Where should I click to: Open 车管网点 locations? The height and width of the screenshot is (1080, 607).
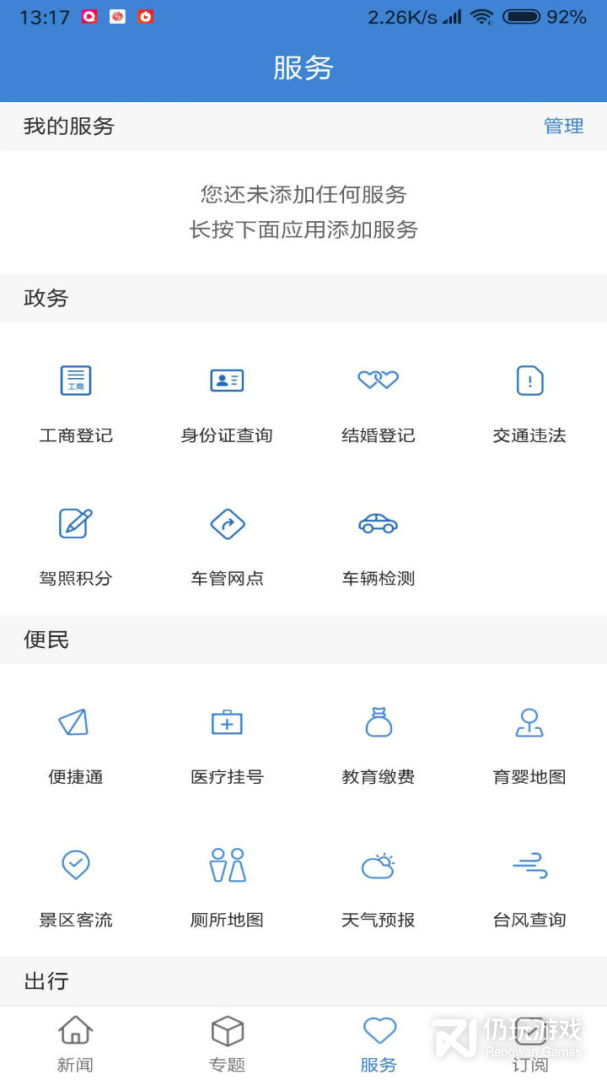(227, 543)
